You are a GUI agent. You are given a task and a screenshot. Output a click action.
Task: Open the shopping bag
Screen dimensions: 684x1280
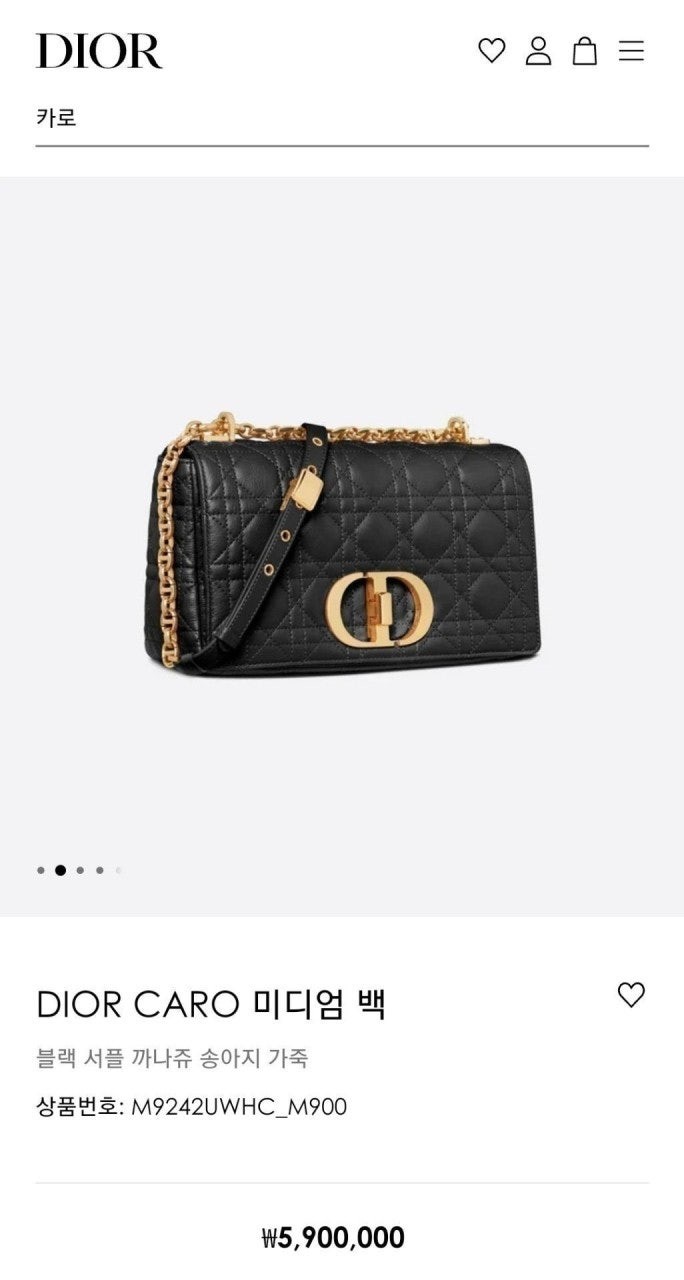pos(584,50)
